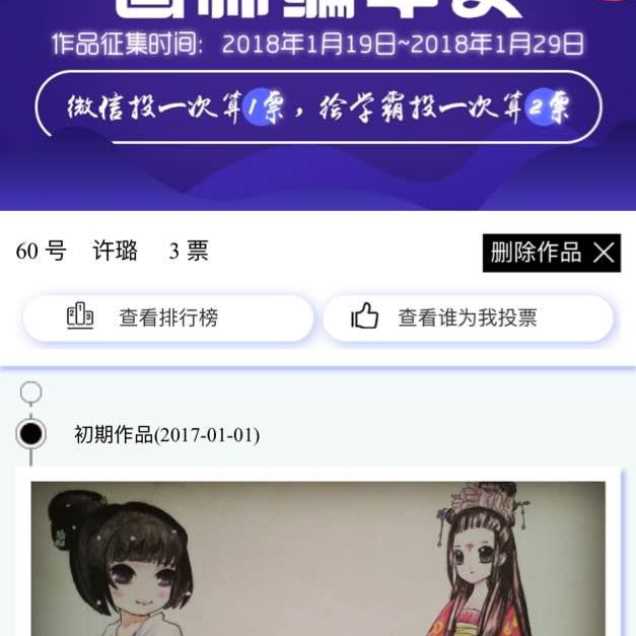The image size is (636, 636).
Task: Tap 删除作品 to delete the entry
Action: (x=551, y=253)
